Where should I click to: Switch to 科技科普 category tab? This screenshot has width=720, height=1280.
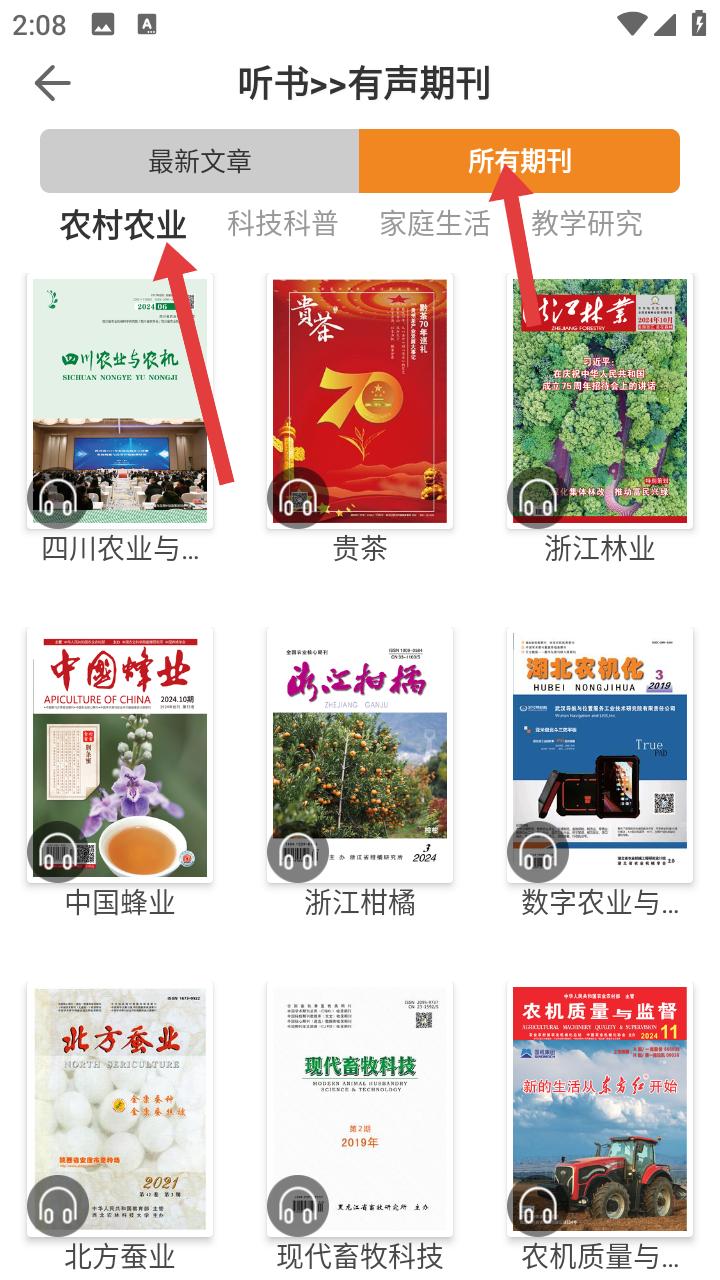(282, 224)
